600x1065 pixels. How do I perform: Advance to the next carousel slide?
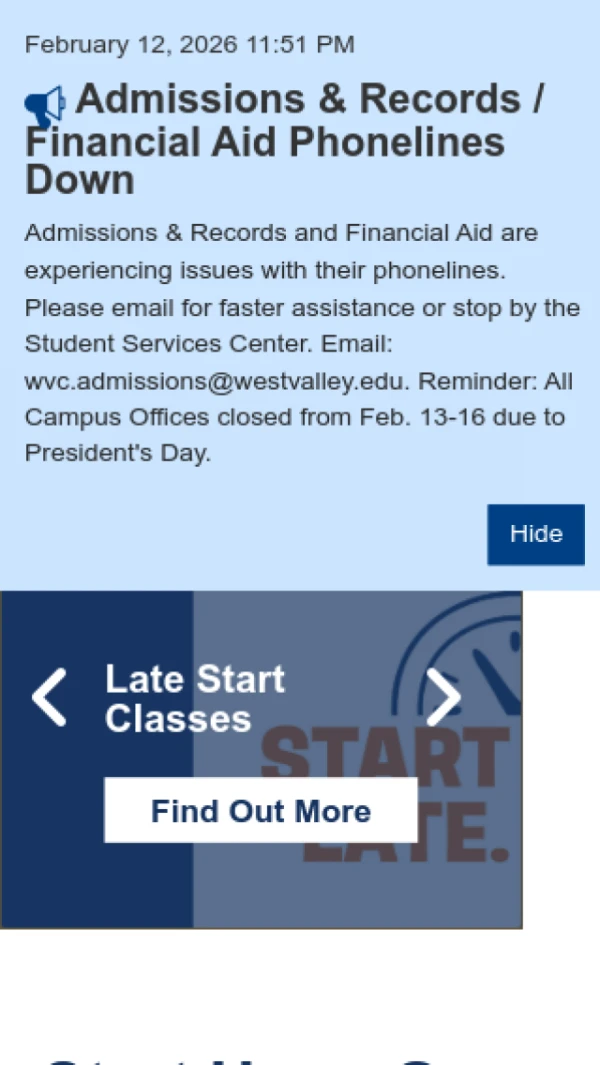coord(443,697)
